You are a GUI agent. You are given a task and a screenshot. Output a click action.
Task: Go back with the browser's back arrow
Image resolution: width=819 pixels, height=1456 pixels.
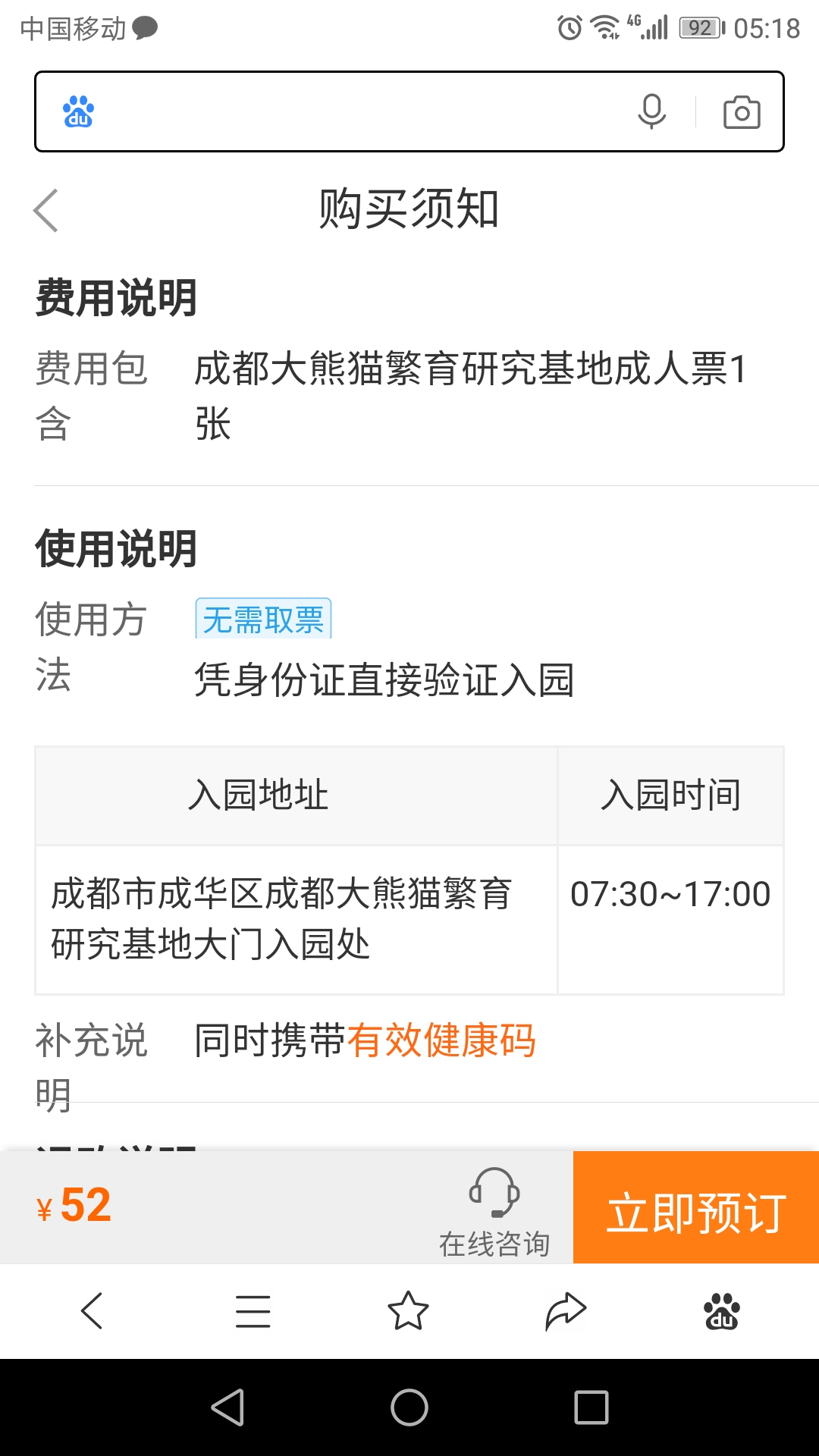(x=92, y=1310)
